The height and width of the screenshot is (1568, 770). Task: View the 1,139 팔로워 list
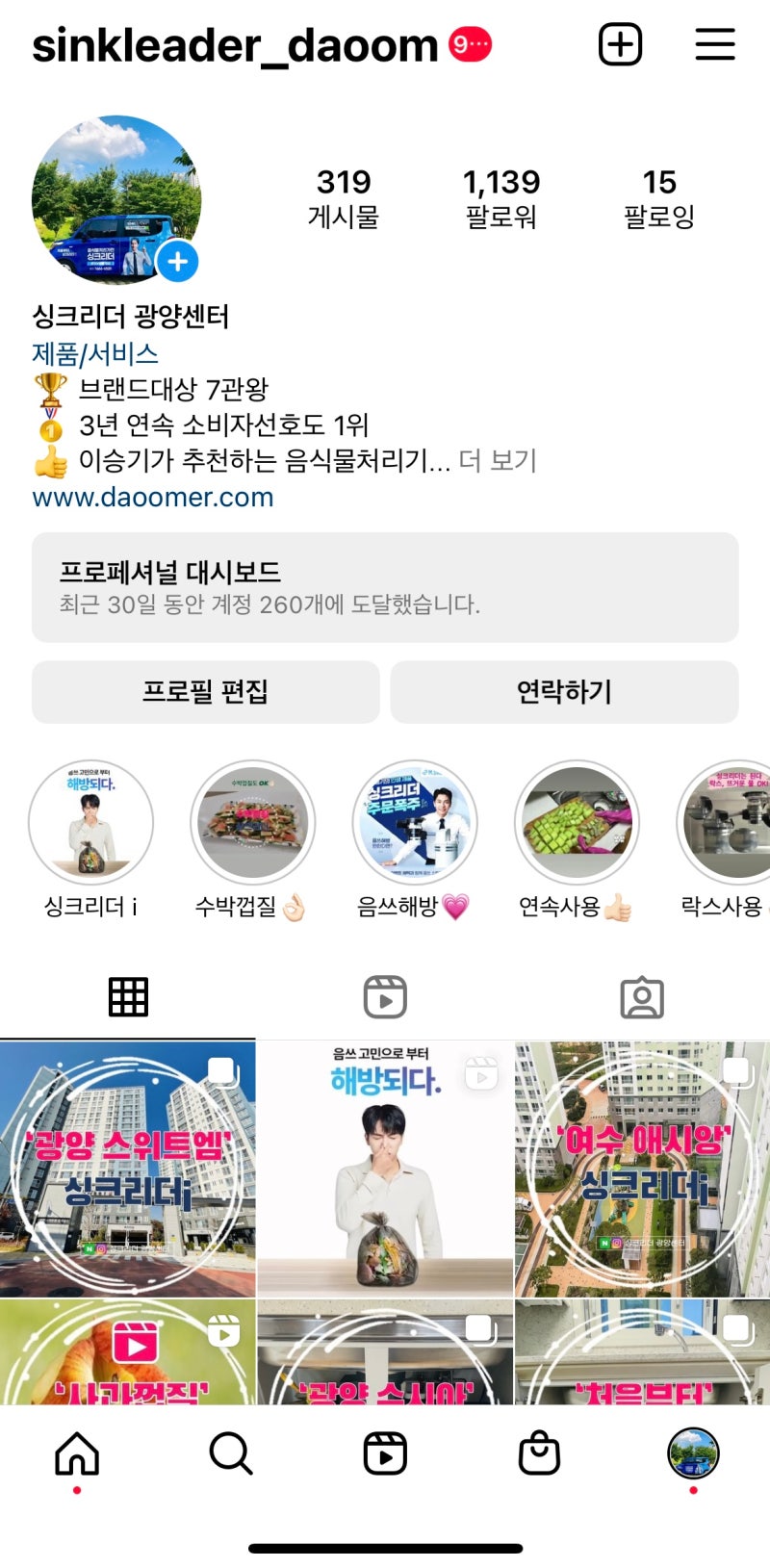coord(500,197)
